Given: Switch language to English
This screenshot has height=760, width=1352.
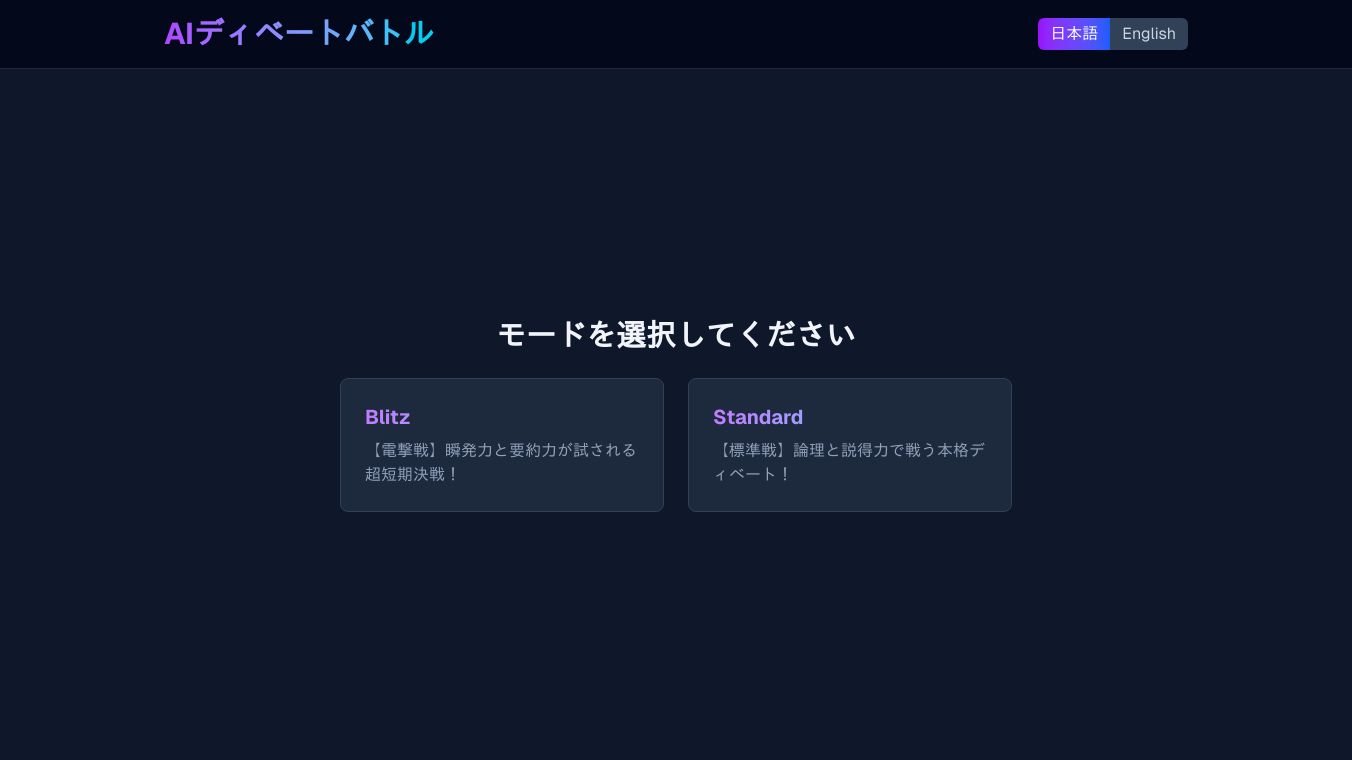Looking at the screenshot, I should [1148, 34].
